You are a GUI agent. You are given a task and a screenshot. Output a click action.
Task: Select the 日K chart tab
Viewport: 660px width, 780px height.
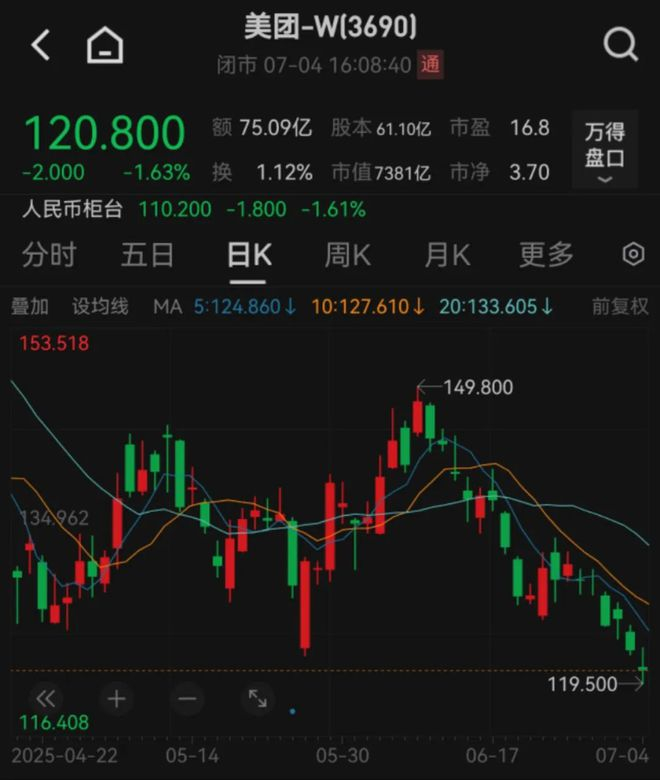coord(249,255)
